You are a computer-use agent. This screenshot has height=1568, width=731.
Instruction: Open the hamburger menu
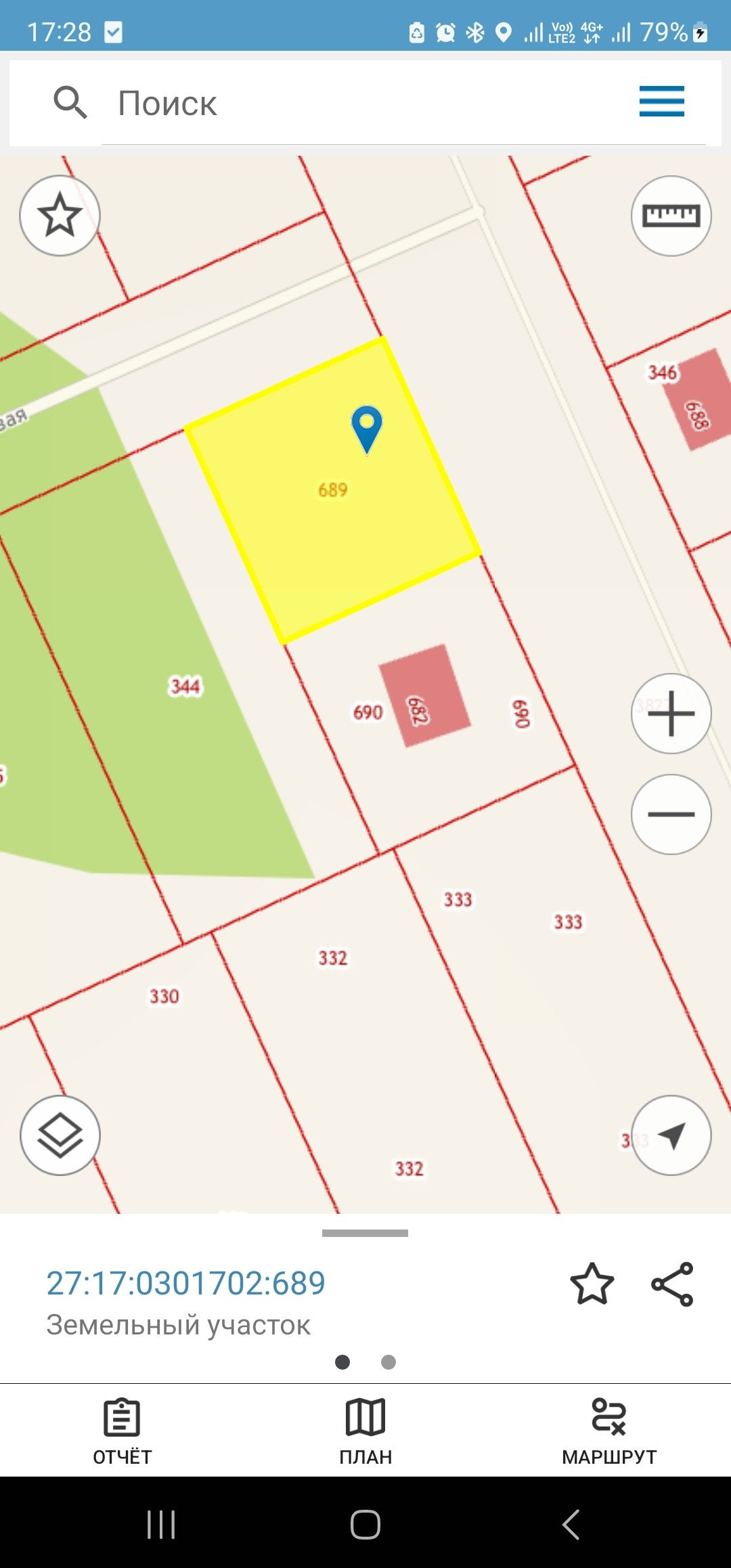[661, 102]
